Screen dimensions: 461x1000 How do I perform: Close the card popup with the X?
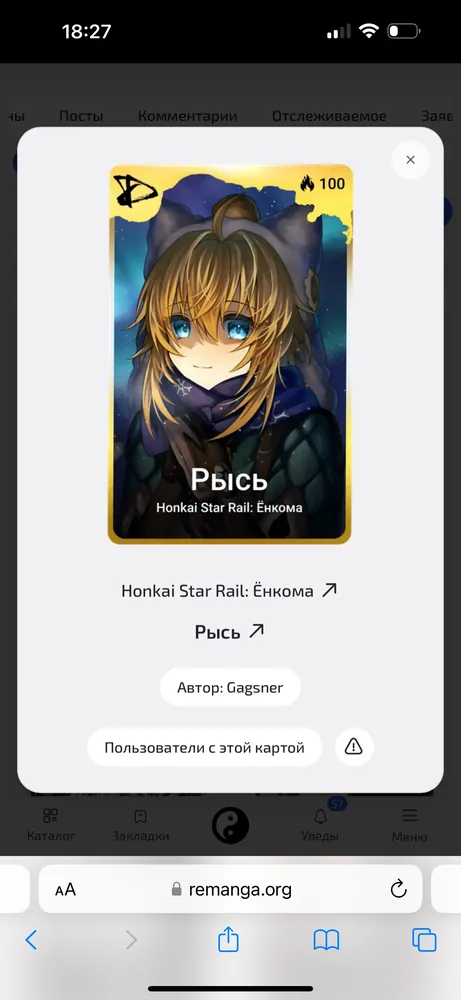410,159
